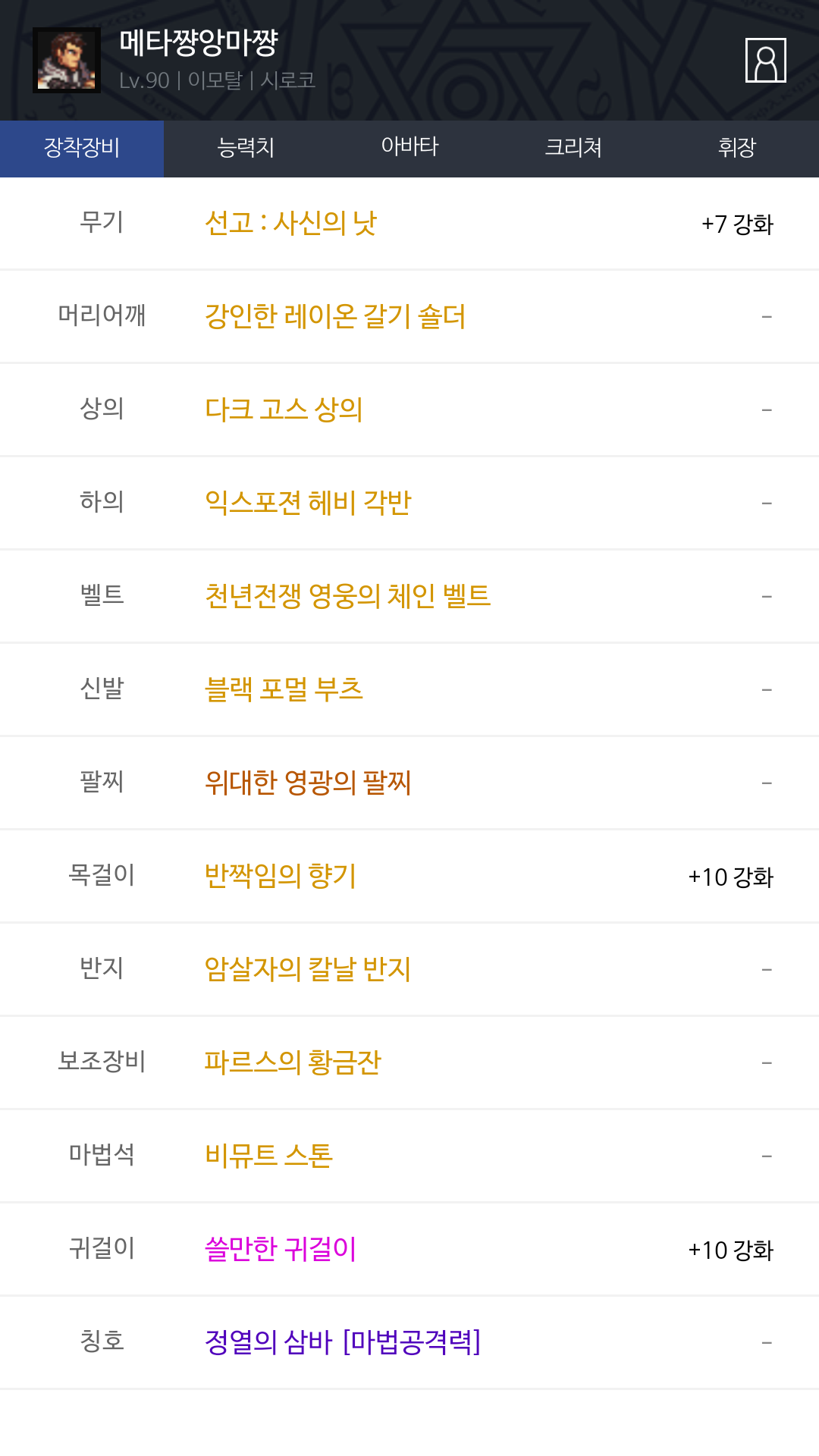Viewport: 819px width, 1456px height.
Task: Select 익스포젼 헤비 각반 row
Action: pos(409,503)
